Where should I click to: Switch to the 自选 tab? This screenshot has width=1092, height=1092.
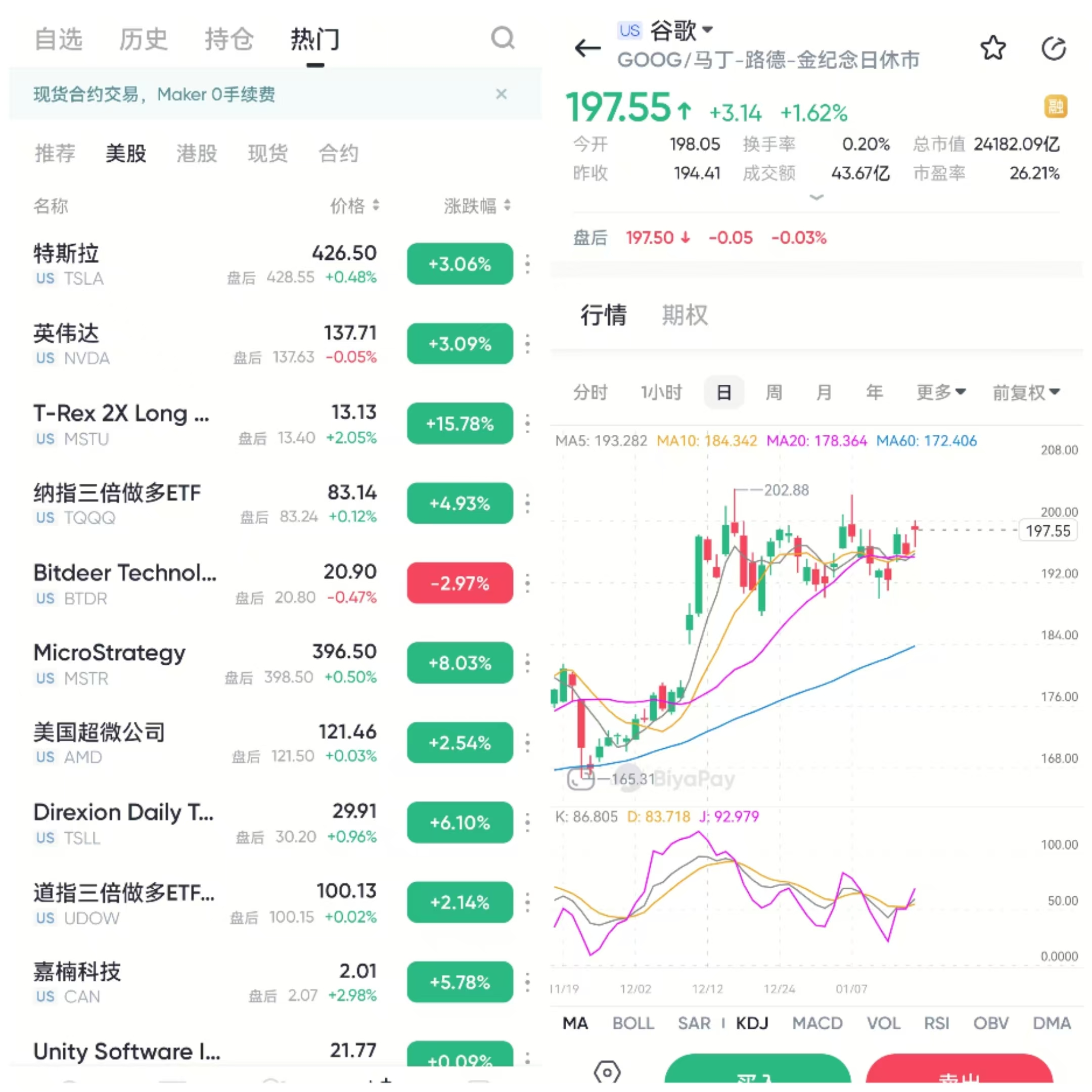point(58,39)
